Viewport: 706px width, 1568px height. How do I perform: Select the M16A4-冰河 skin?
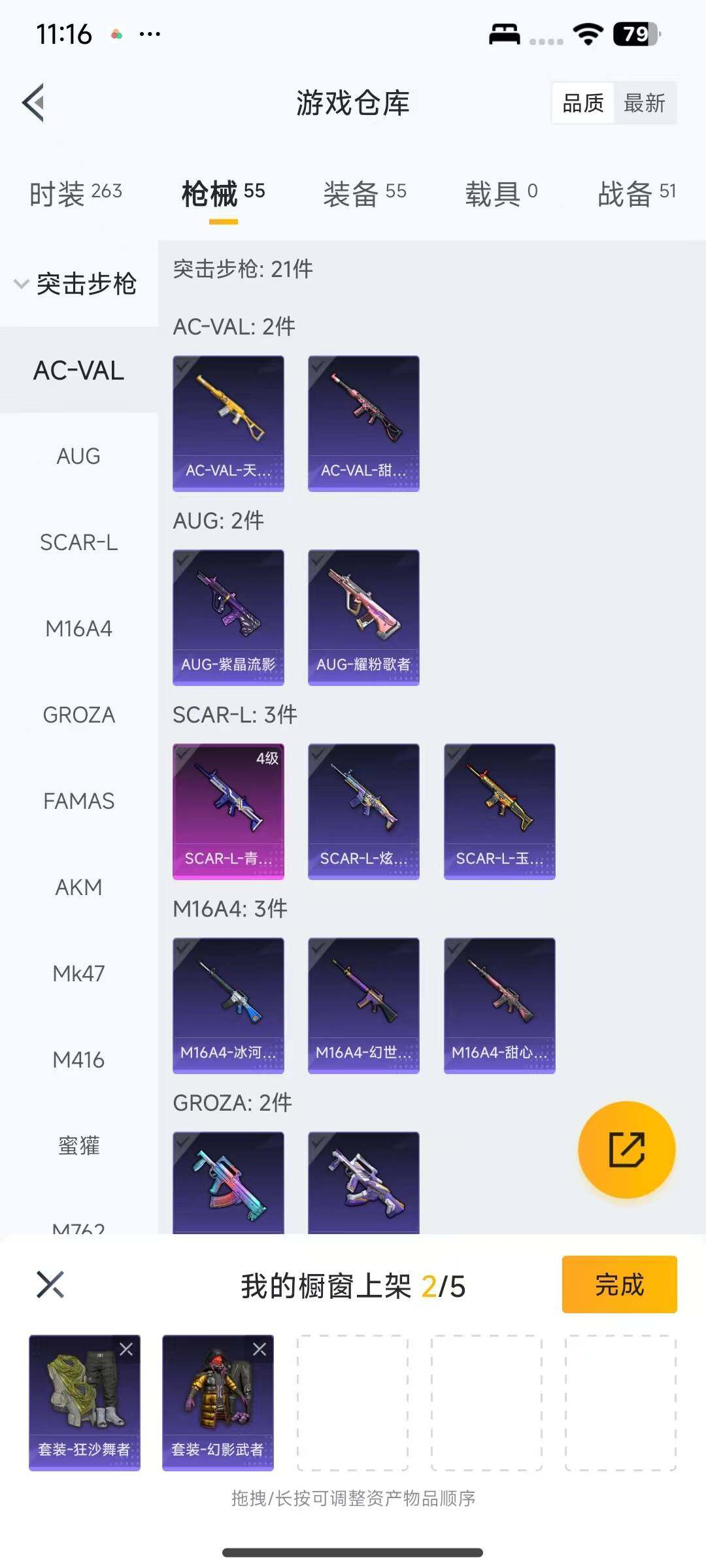tap(228, 1005)
